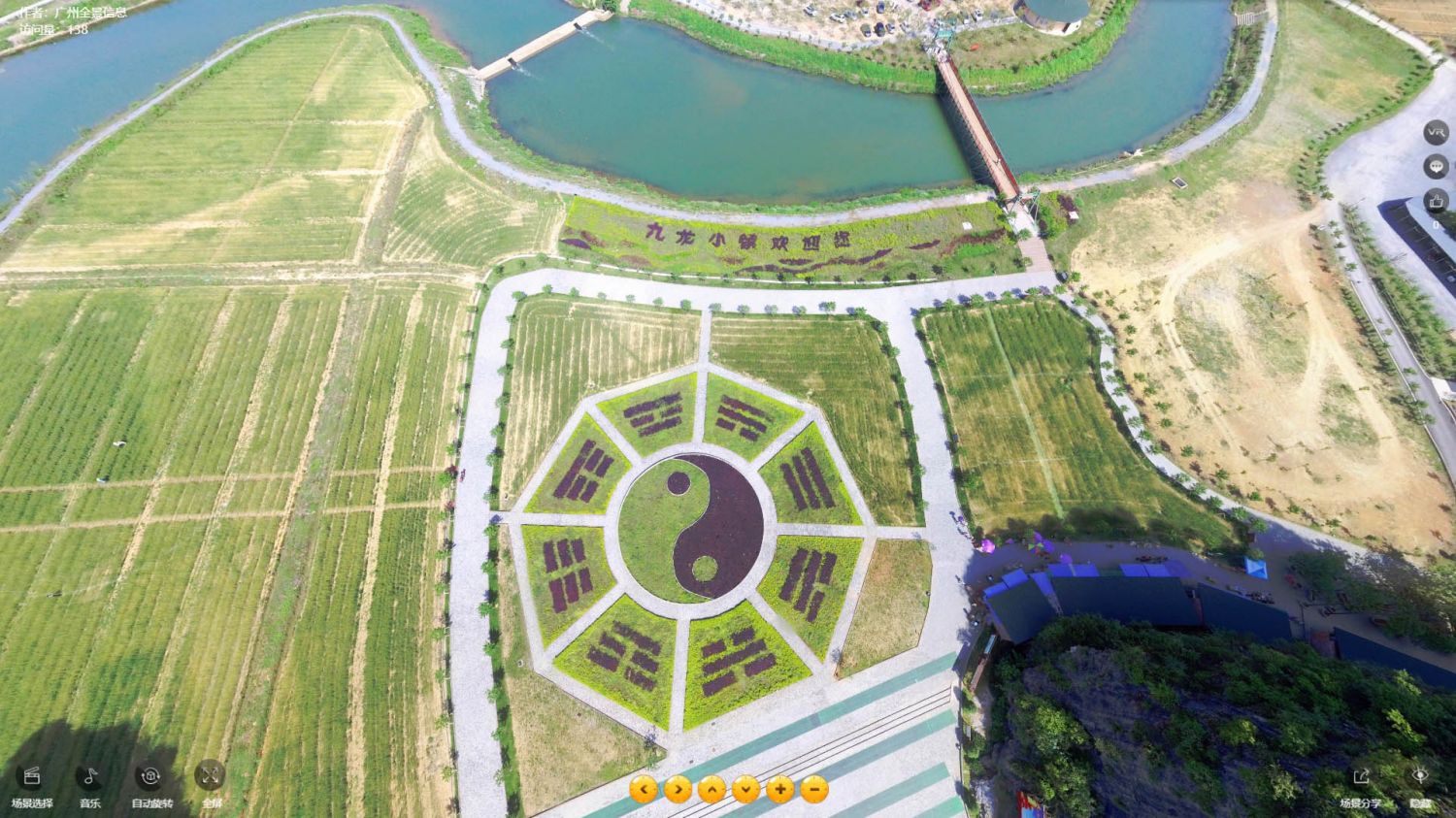Viewport: 1456px width, 818px height.
Task: Zoom out with the minus button
Action: pyautogui.click(x=813, y=789)
